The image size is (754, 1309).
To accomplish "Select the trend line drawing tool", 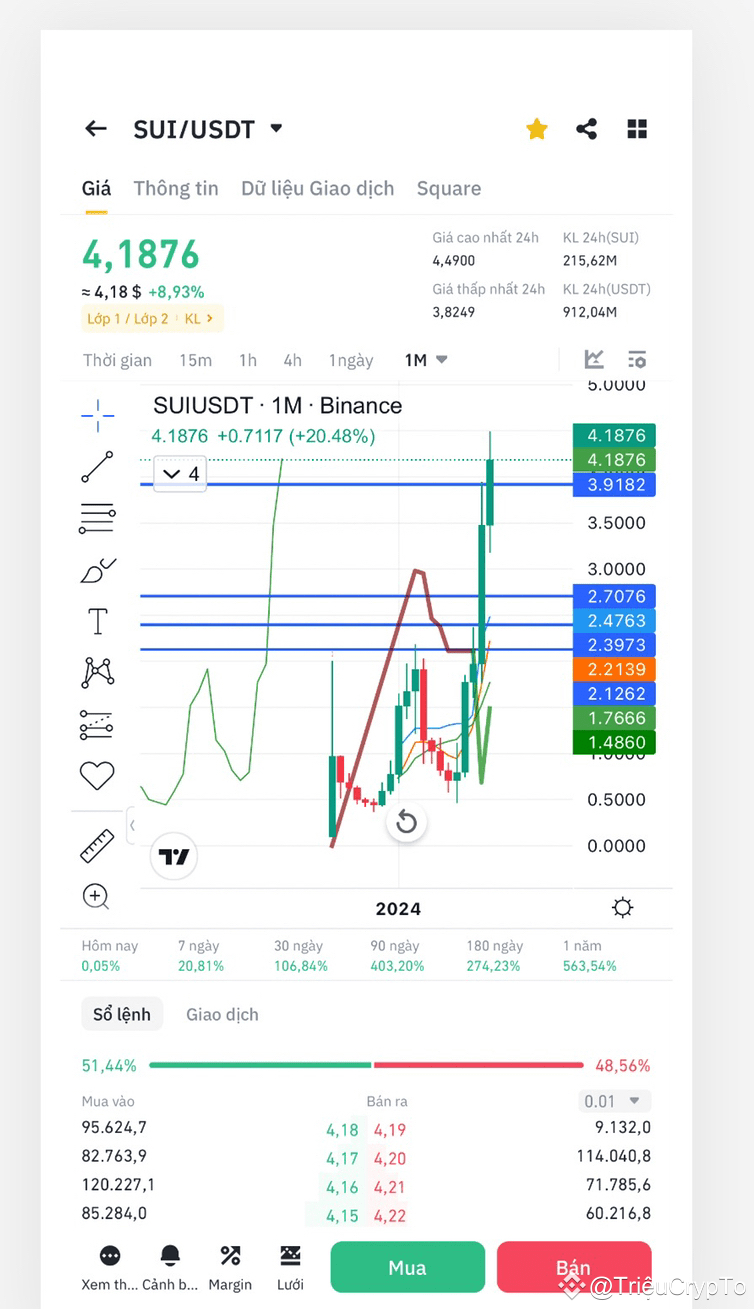I will tap(97, 467).
